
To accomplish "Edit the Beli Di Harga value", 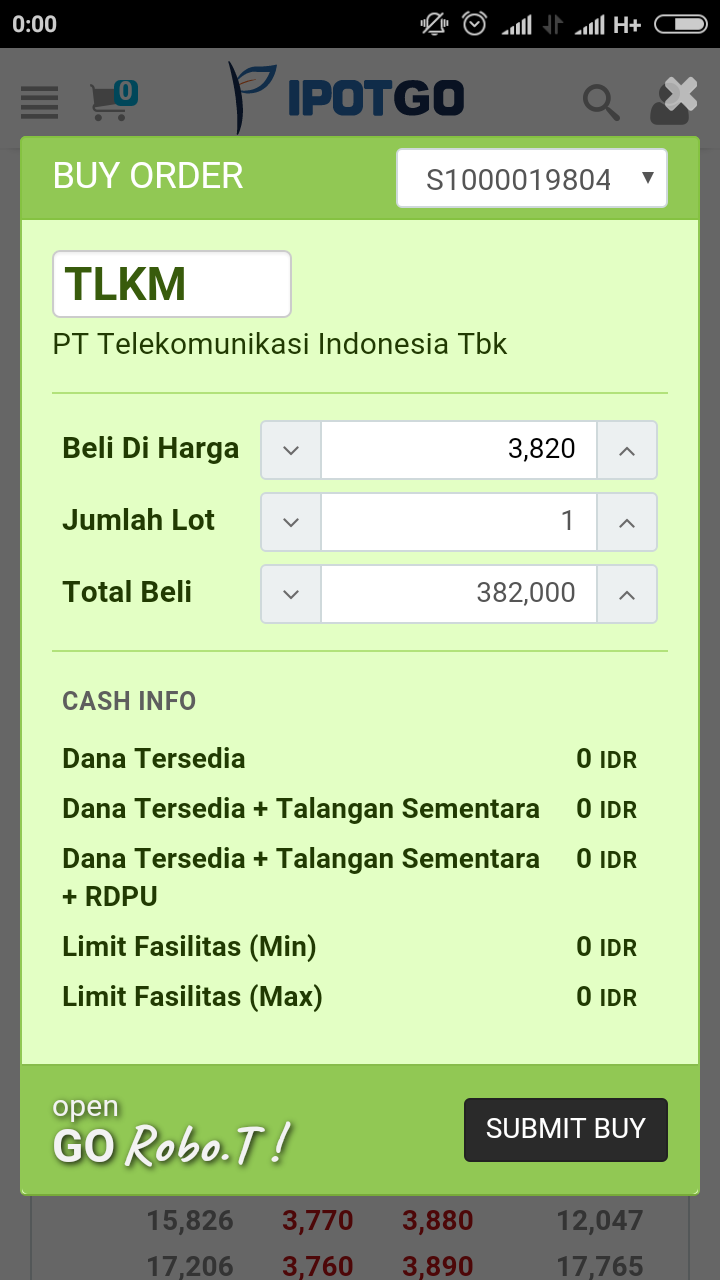I will [x=458, y=450].
